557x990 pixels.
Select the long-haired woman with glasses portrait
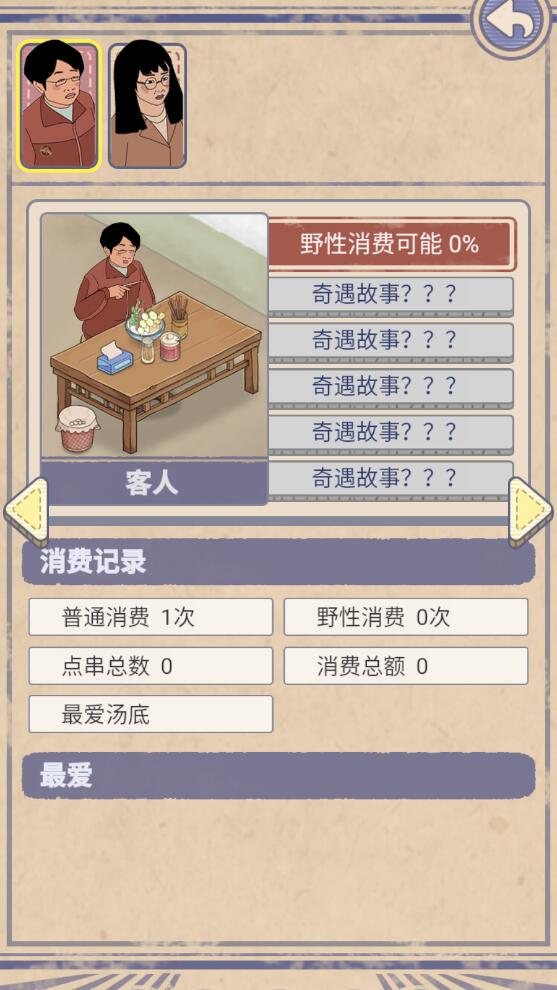tap(147, 105)
